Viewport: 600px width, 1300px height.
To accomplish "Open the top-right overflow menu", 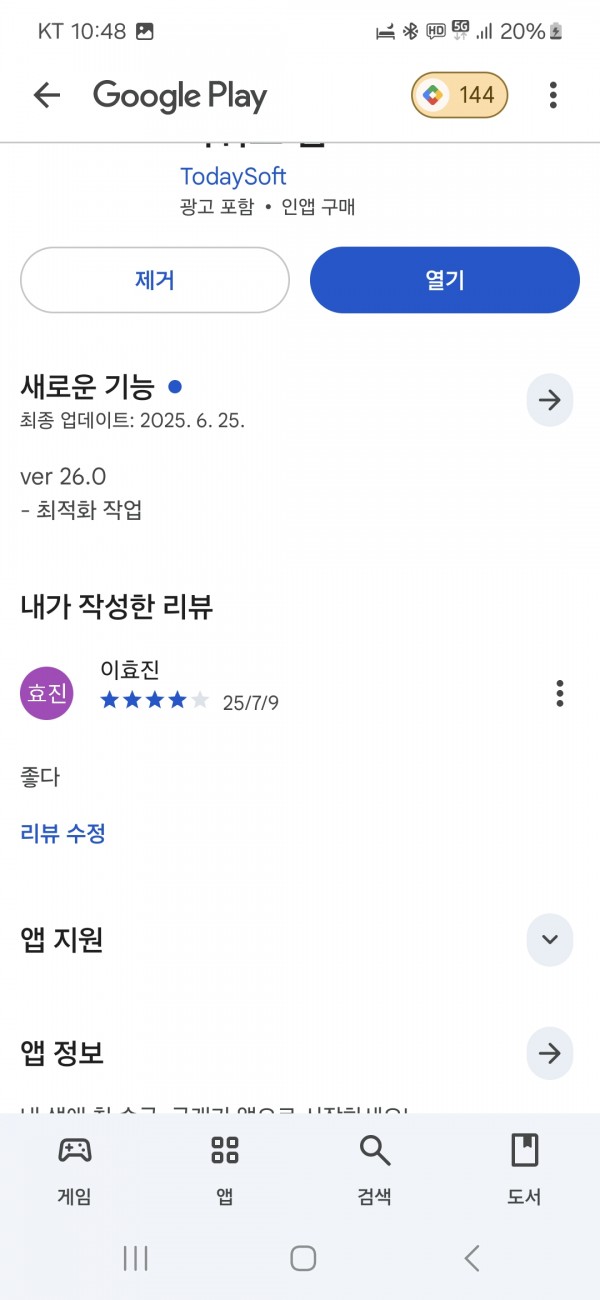I will pyautogui.click(x=553, y=96).
